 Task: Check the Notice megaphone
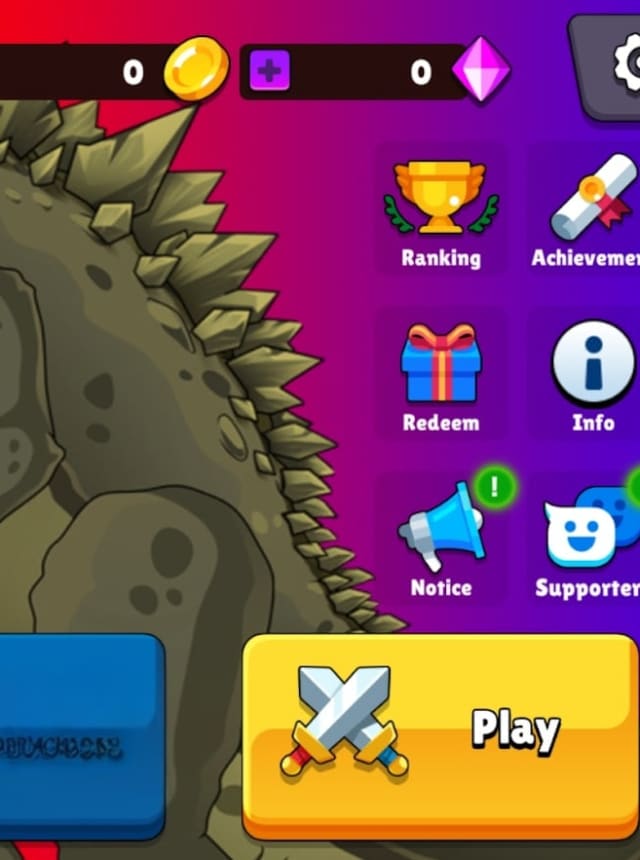coord(441,540)
